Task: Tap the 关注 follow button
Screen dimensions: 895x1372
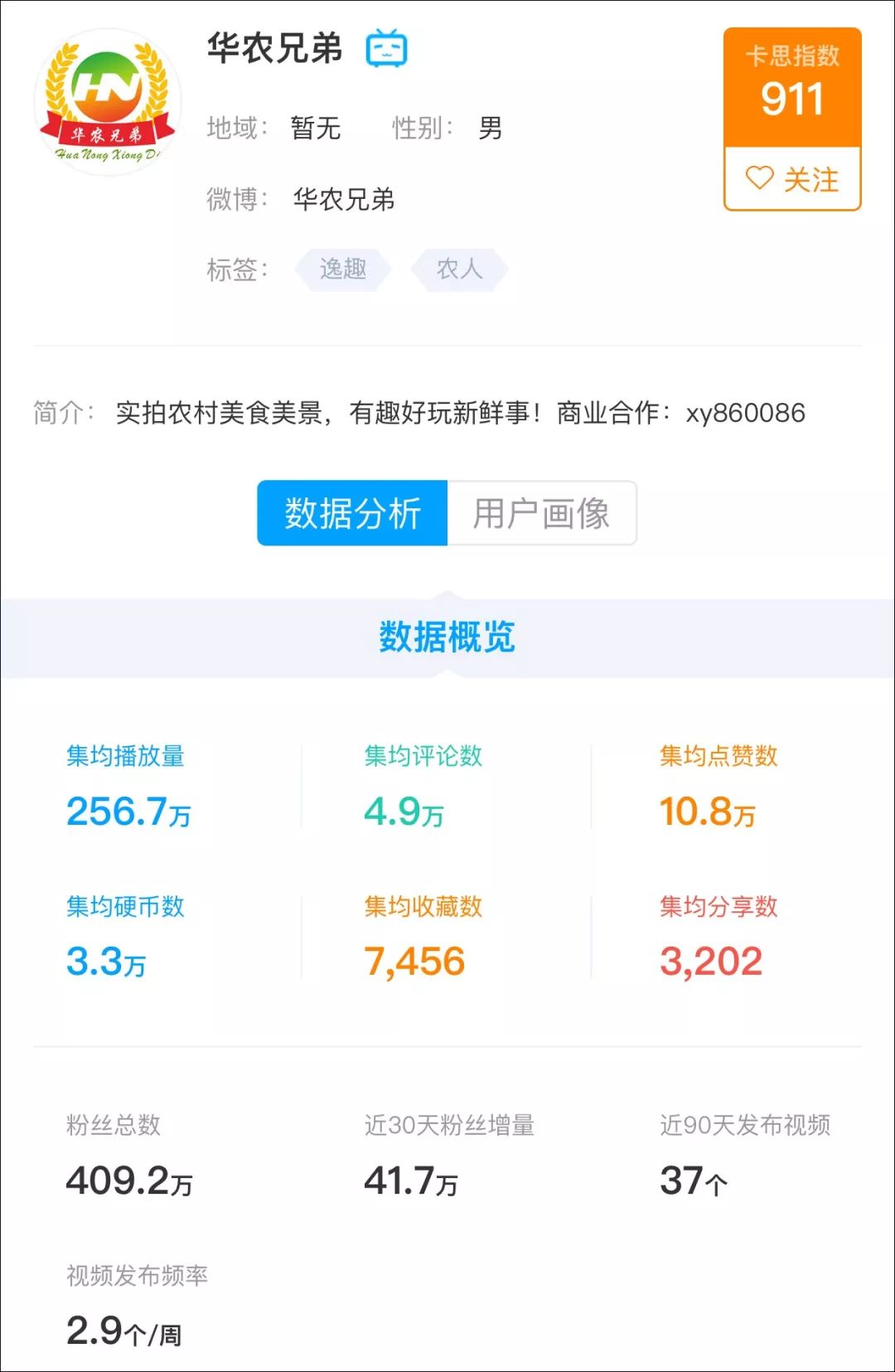Action: (x=792, y=179)
